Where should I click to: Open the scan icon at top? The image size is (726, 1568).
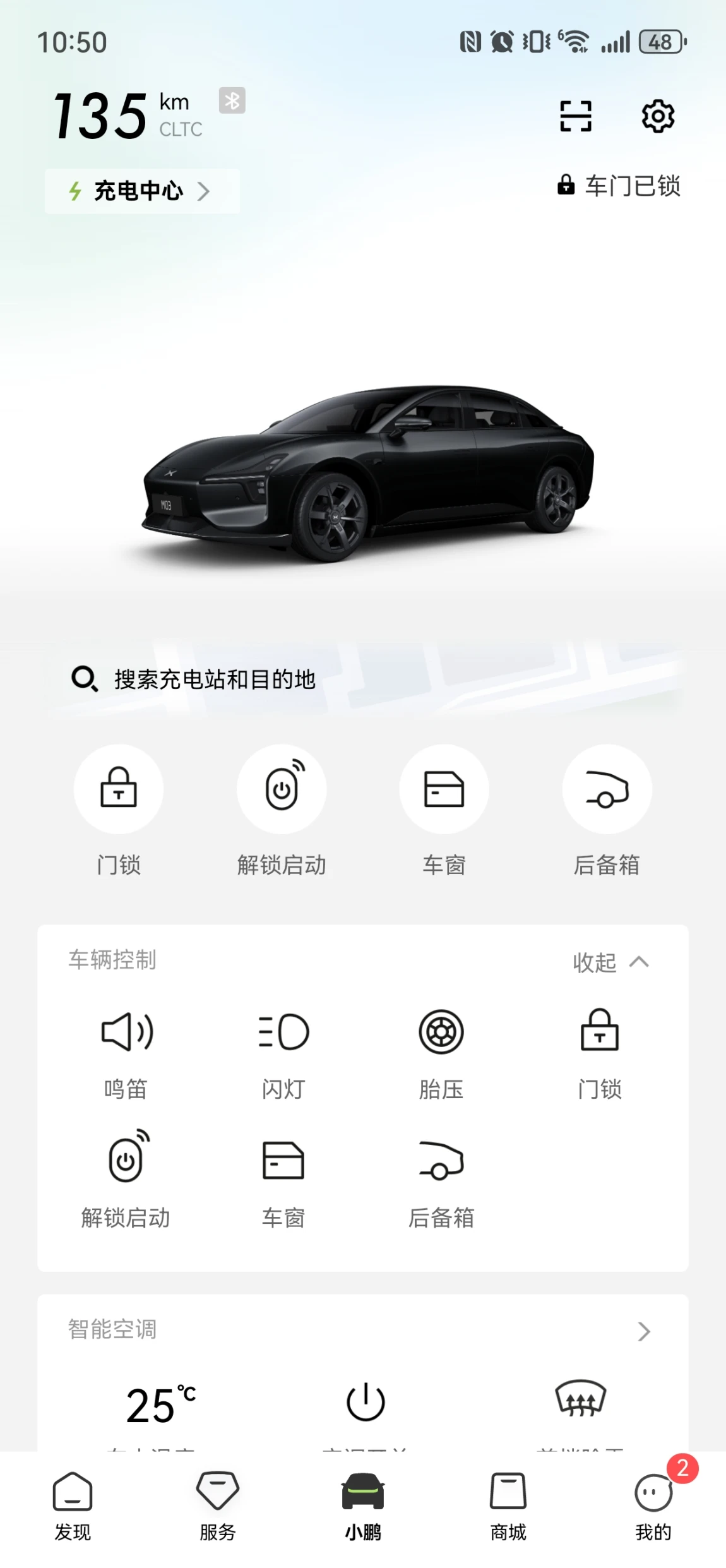tap(576, 116)
